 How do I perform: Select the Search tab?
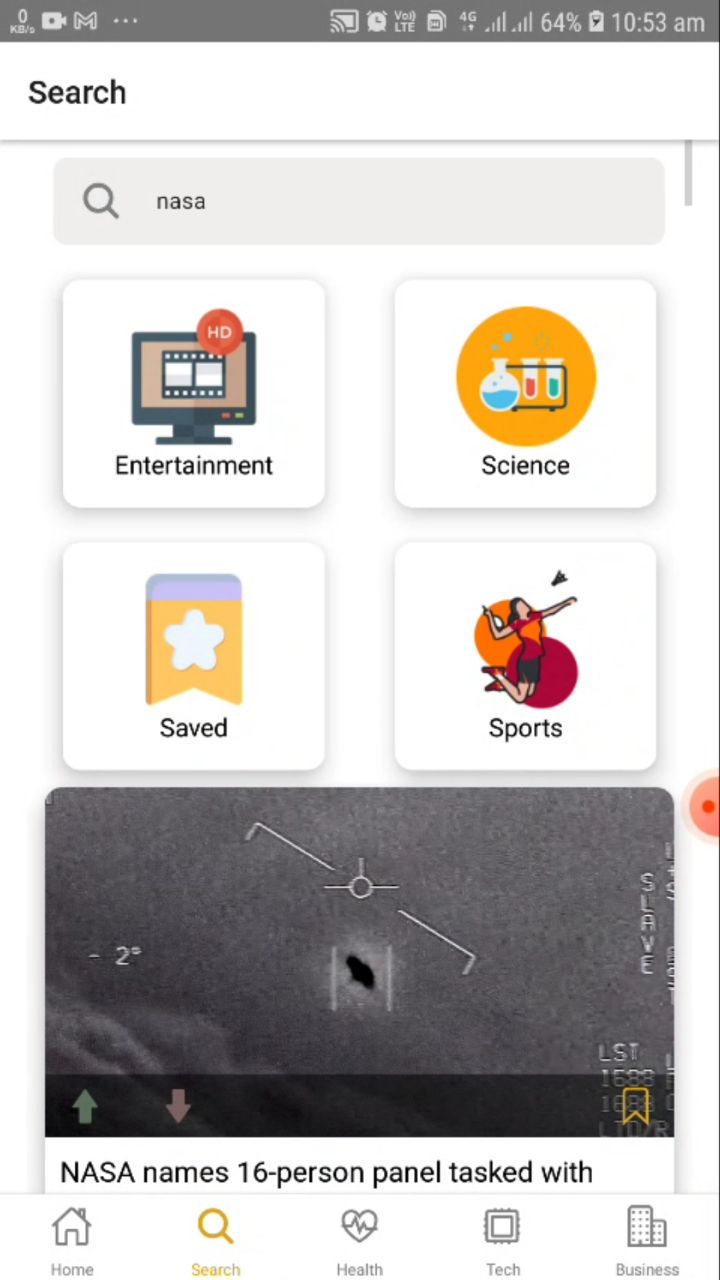215,1241
